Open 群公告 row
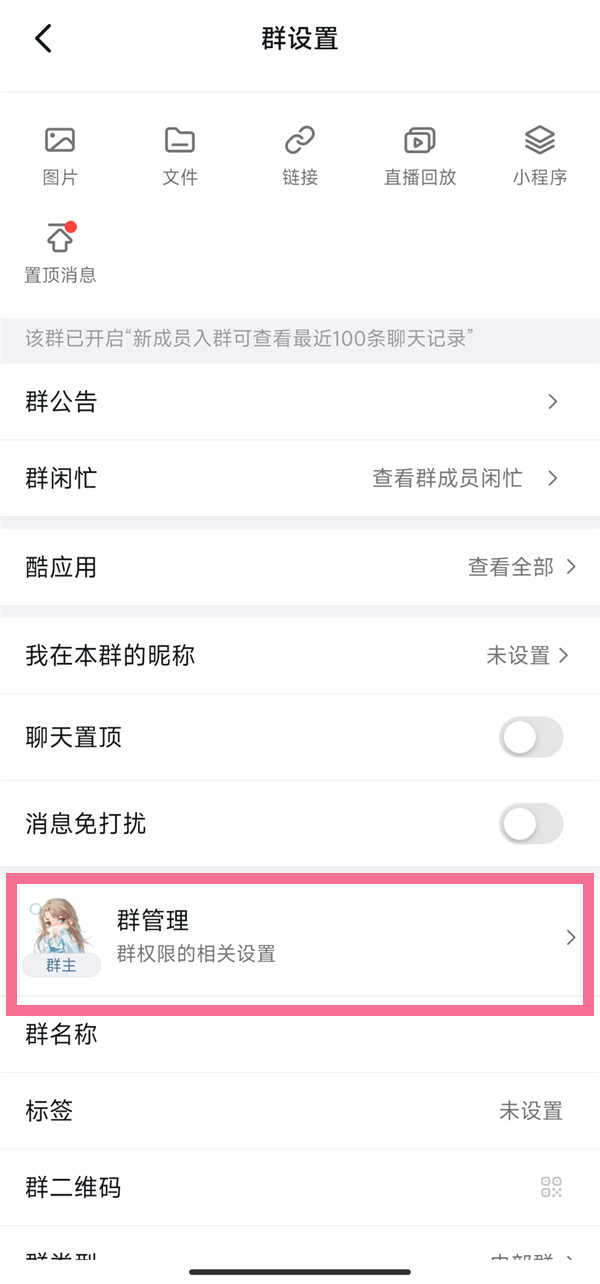 [300, 402]
